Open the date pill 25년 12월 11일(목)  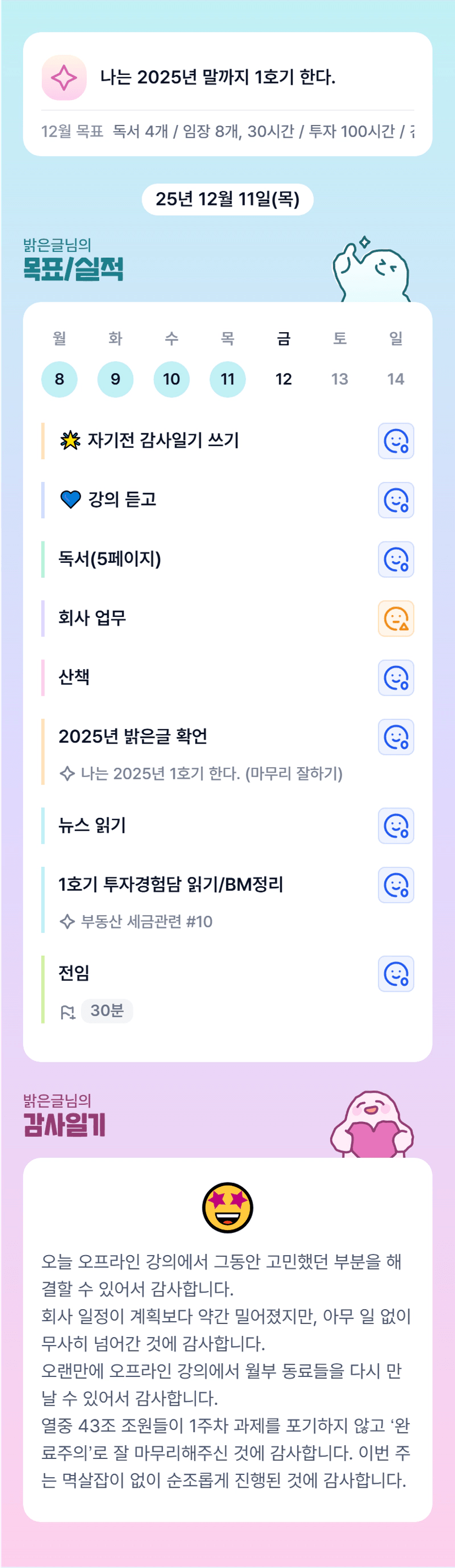pyautogui.click(x=228, y=200)
